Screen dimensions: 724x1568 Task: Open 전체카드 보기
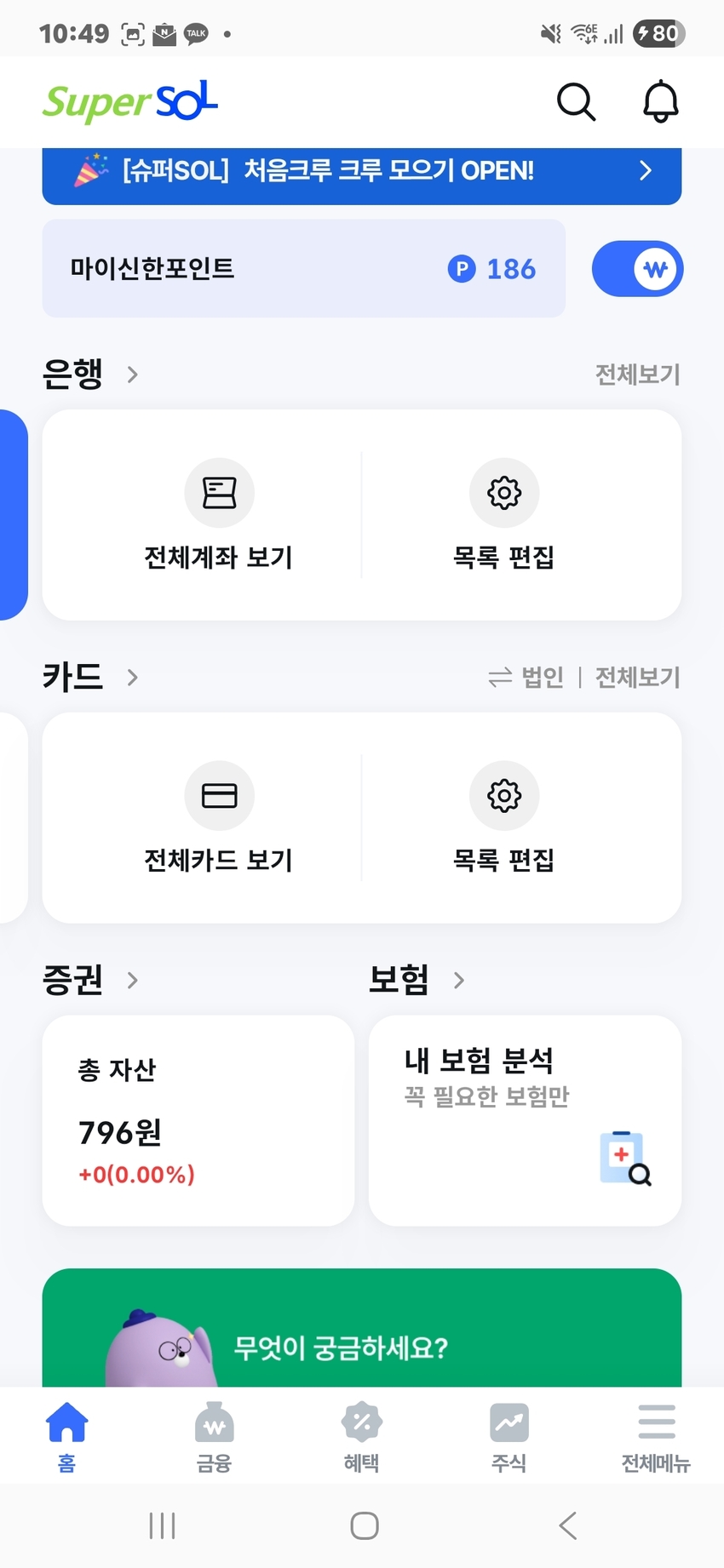[219, 819]
